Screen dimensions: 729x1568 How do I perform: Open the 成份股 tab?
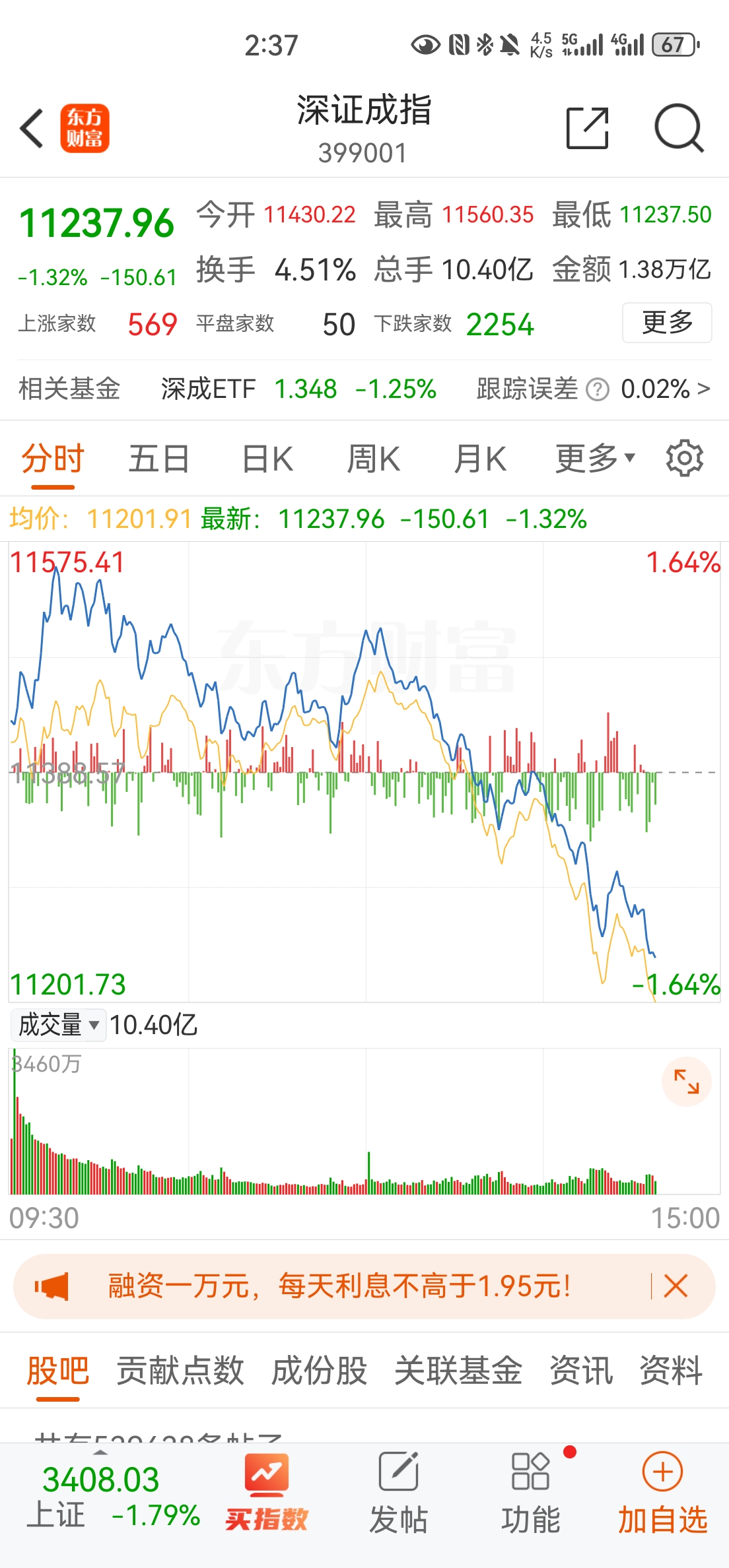coord(319,1371)
